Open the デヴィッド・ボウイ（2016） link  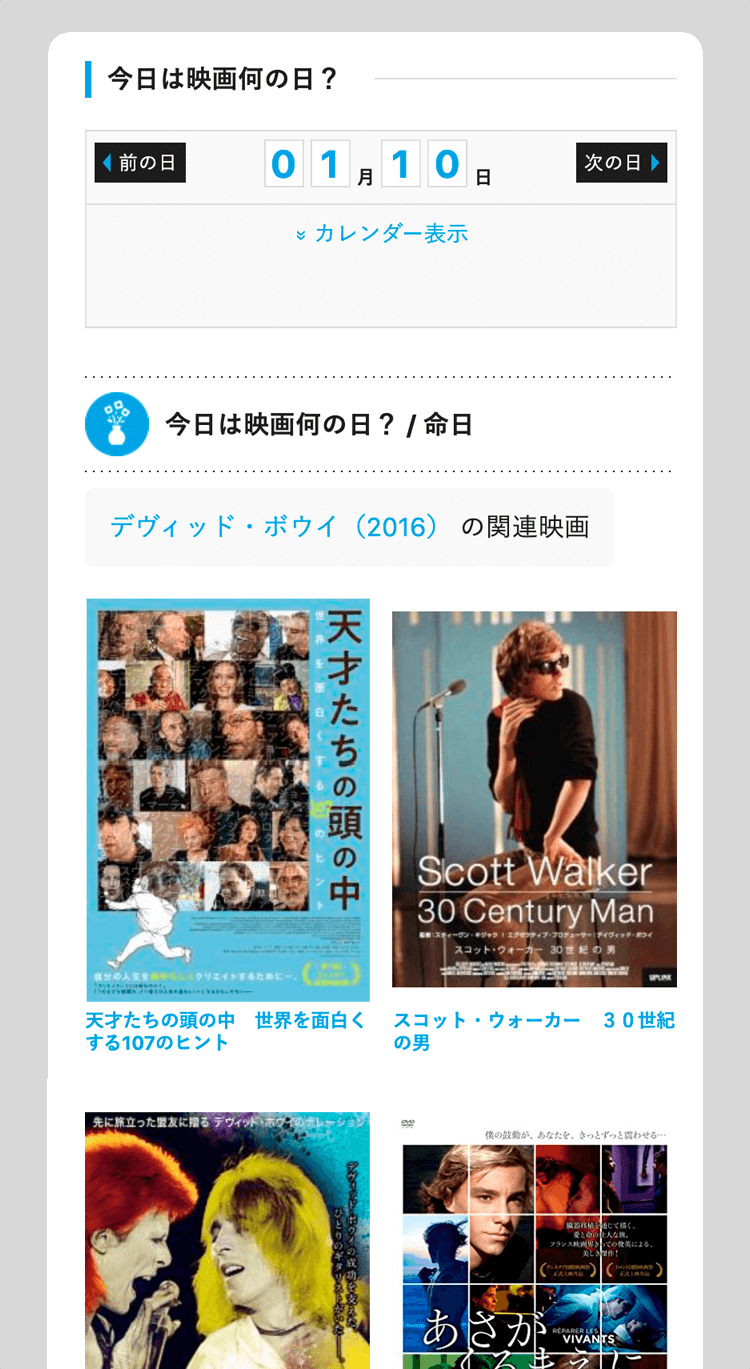pos(274,527)
